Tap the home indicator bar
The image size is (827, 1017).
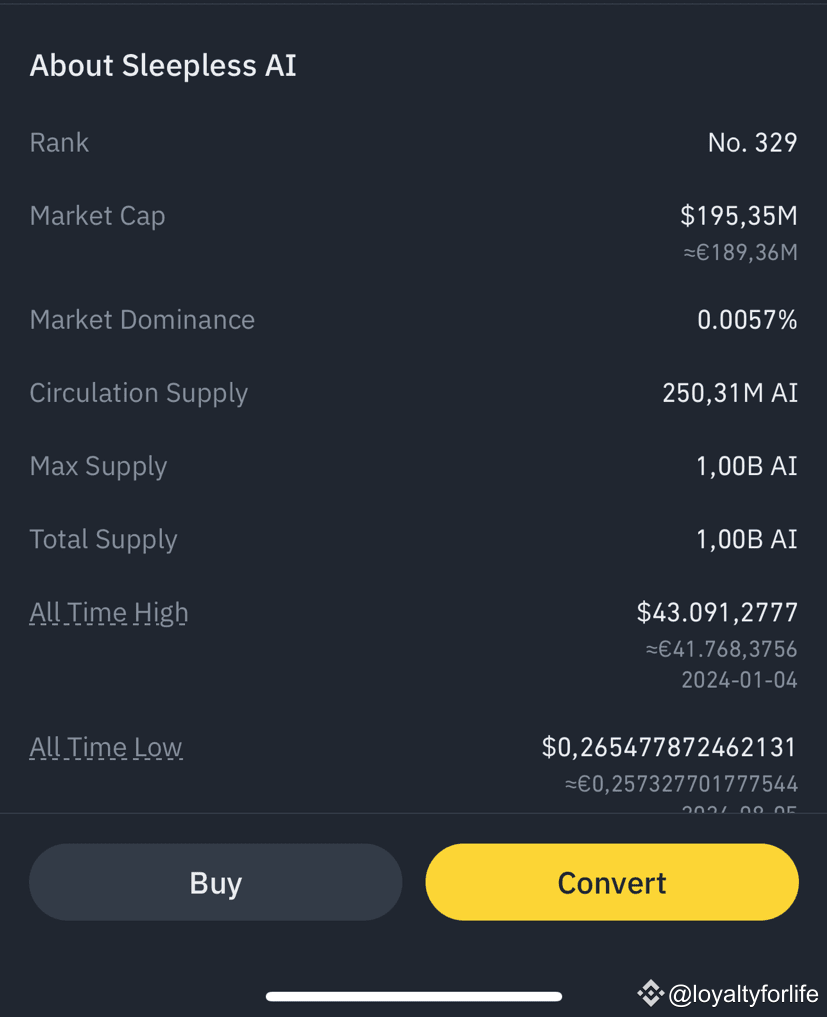(413, 996)
